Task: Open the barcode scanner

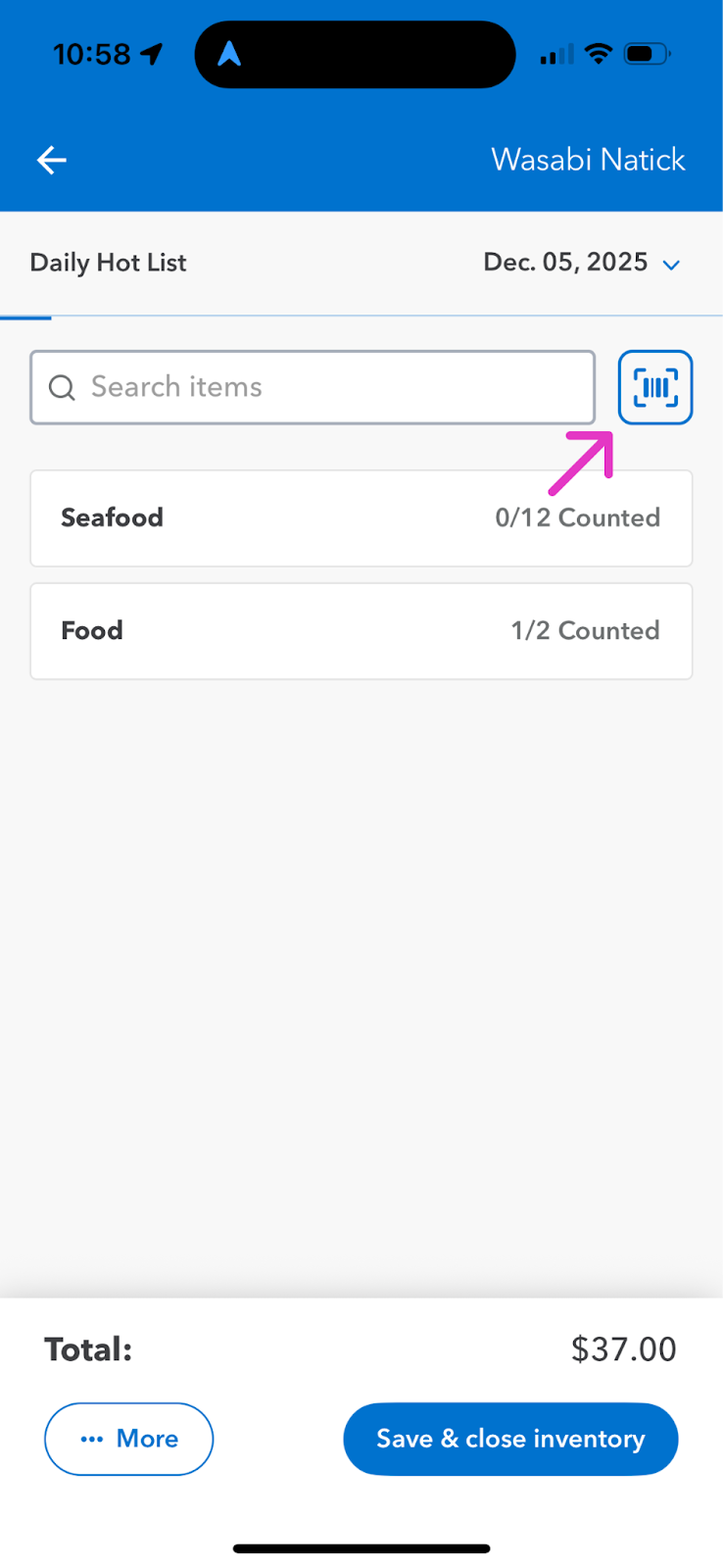Action: (655, 387)
